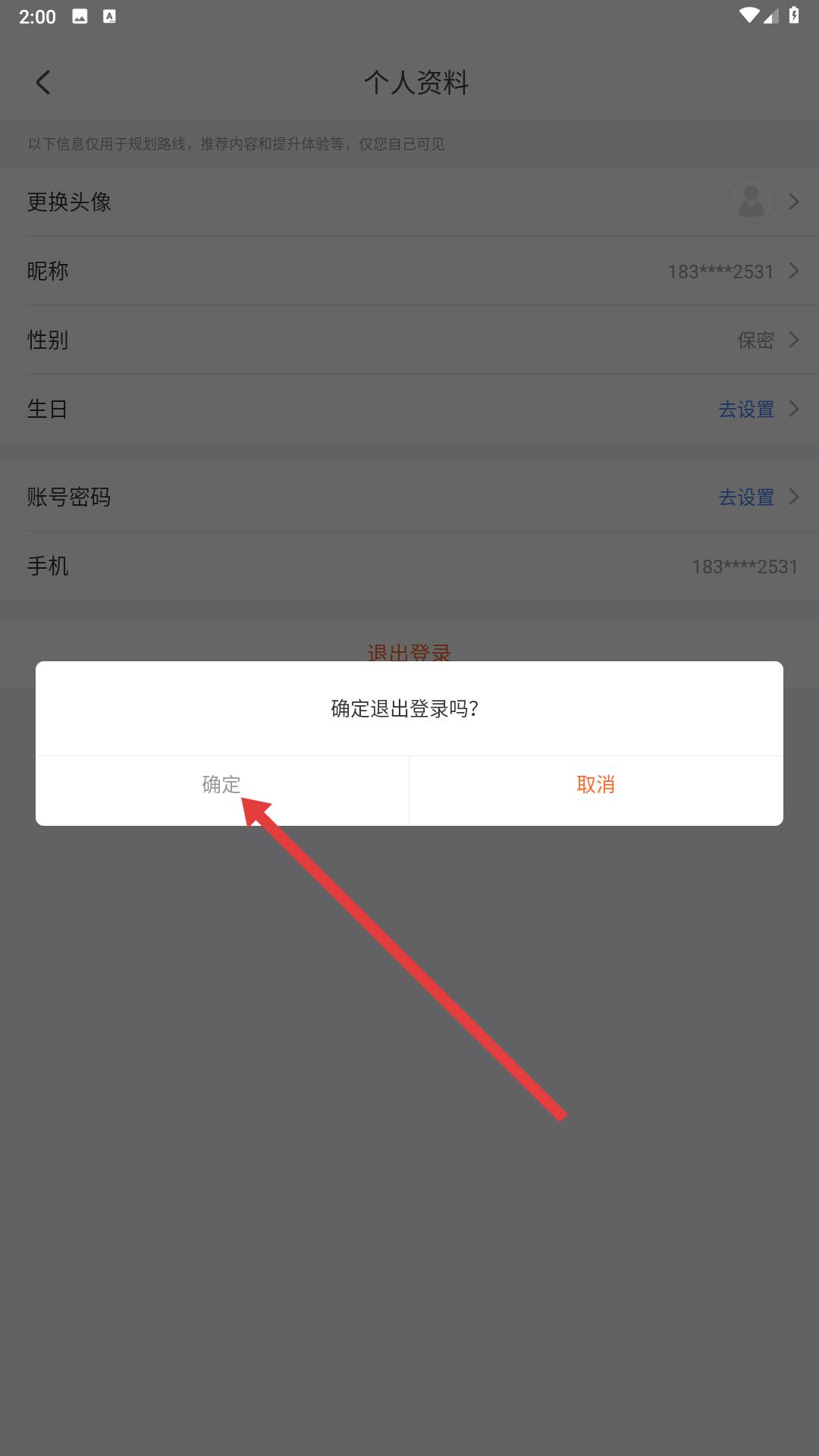Confirm logout with 确定
The width and height of the screenshot is (819, 1456).
(221, 785)
